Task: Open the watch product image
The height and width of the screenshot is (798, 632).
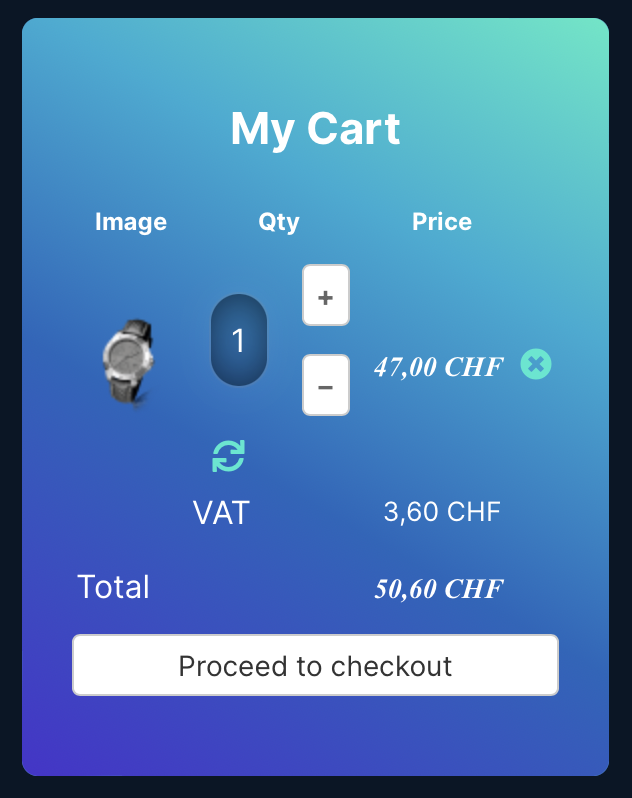Action: click(129, 362)
